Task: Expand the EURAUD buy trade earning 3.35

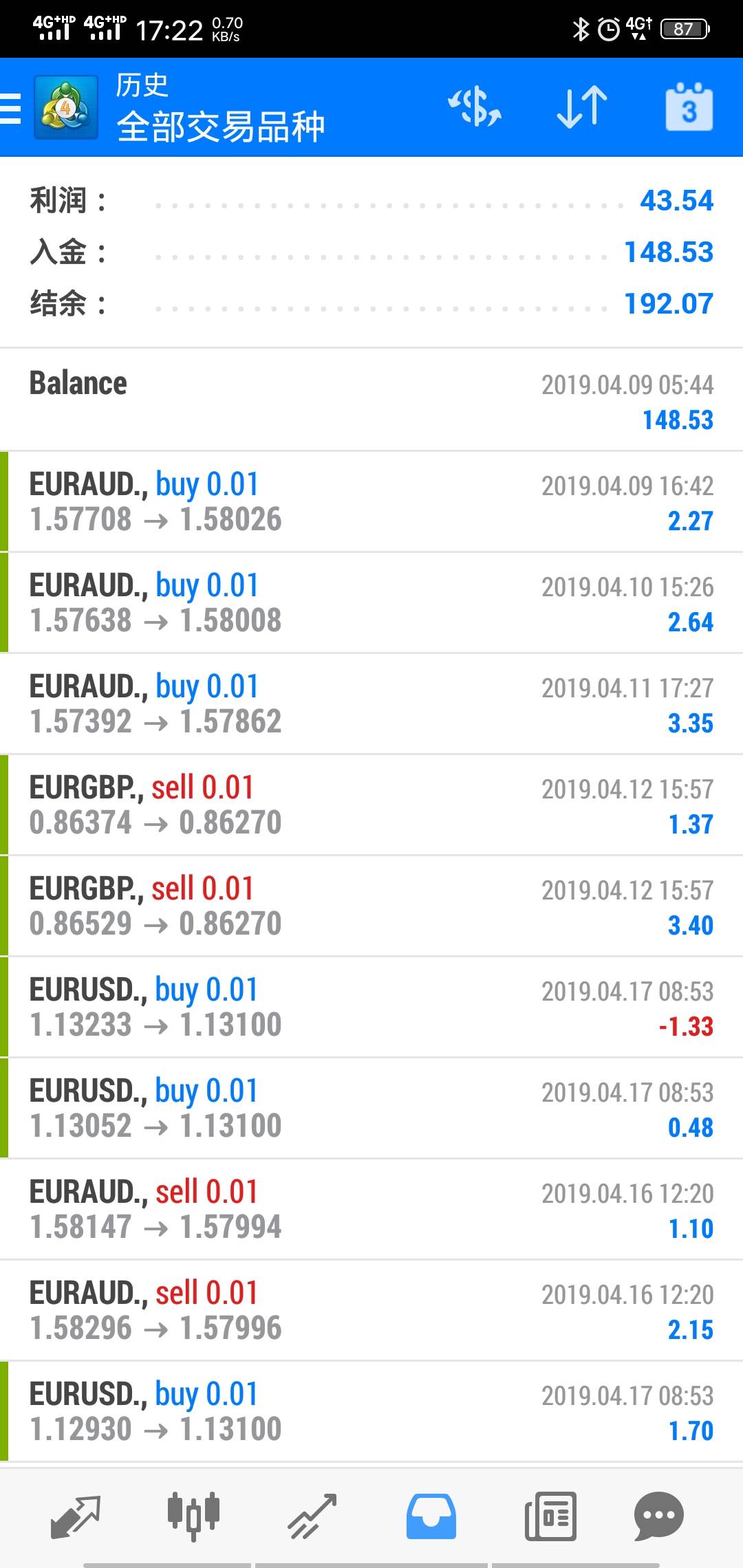Action: [371, 704]
